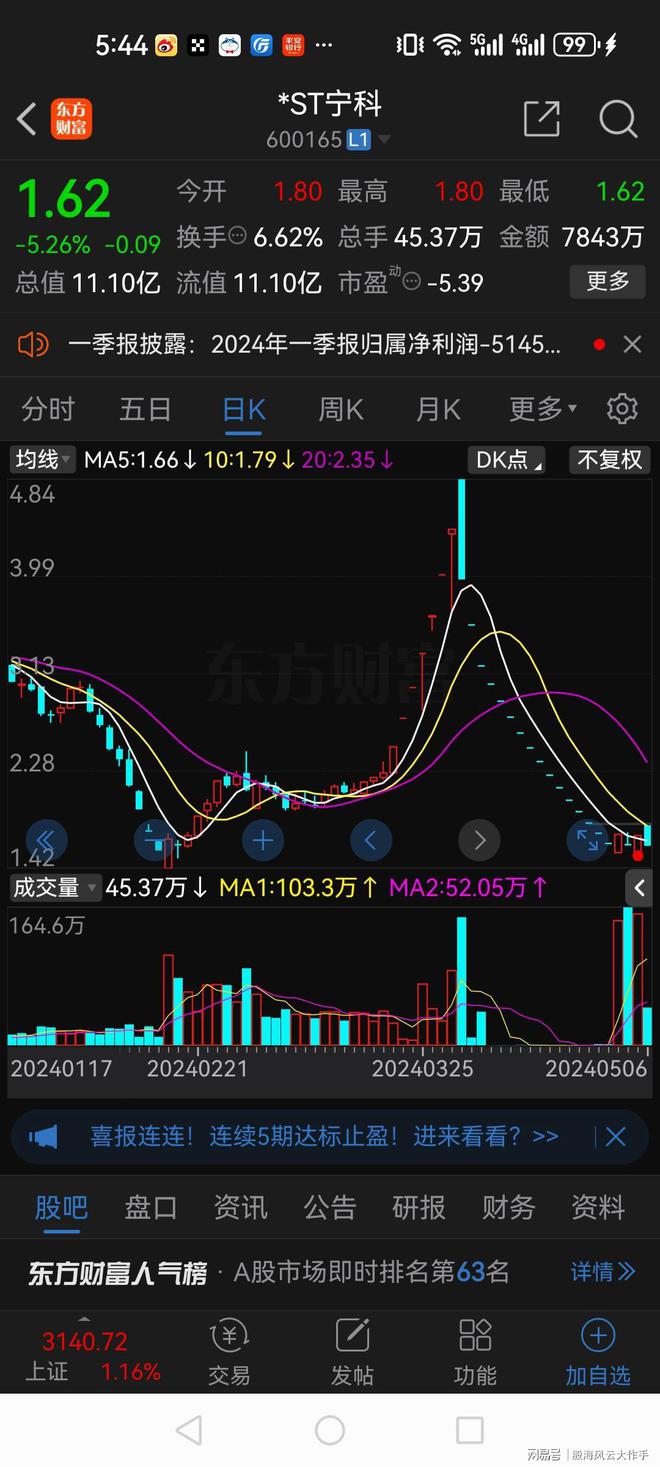Dismiss the 一季报披露 announcement banner
Screen dimensions: 660x1467
coord(632,345)
